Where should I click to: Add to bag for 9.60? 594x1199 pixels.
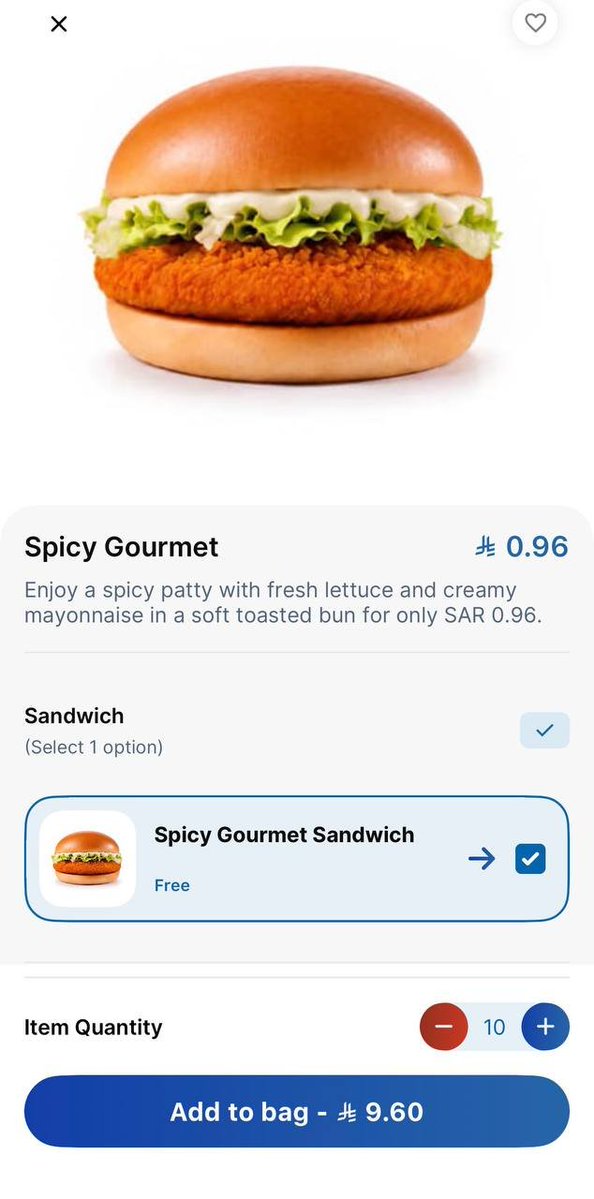(297, 1111)
